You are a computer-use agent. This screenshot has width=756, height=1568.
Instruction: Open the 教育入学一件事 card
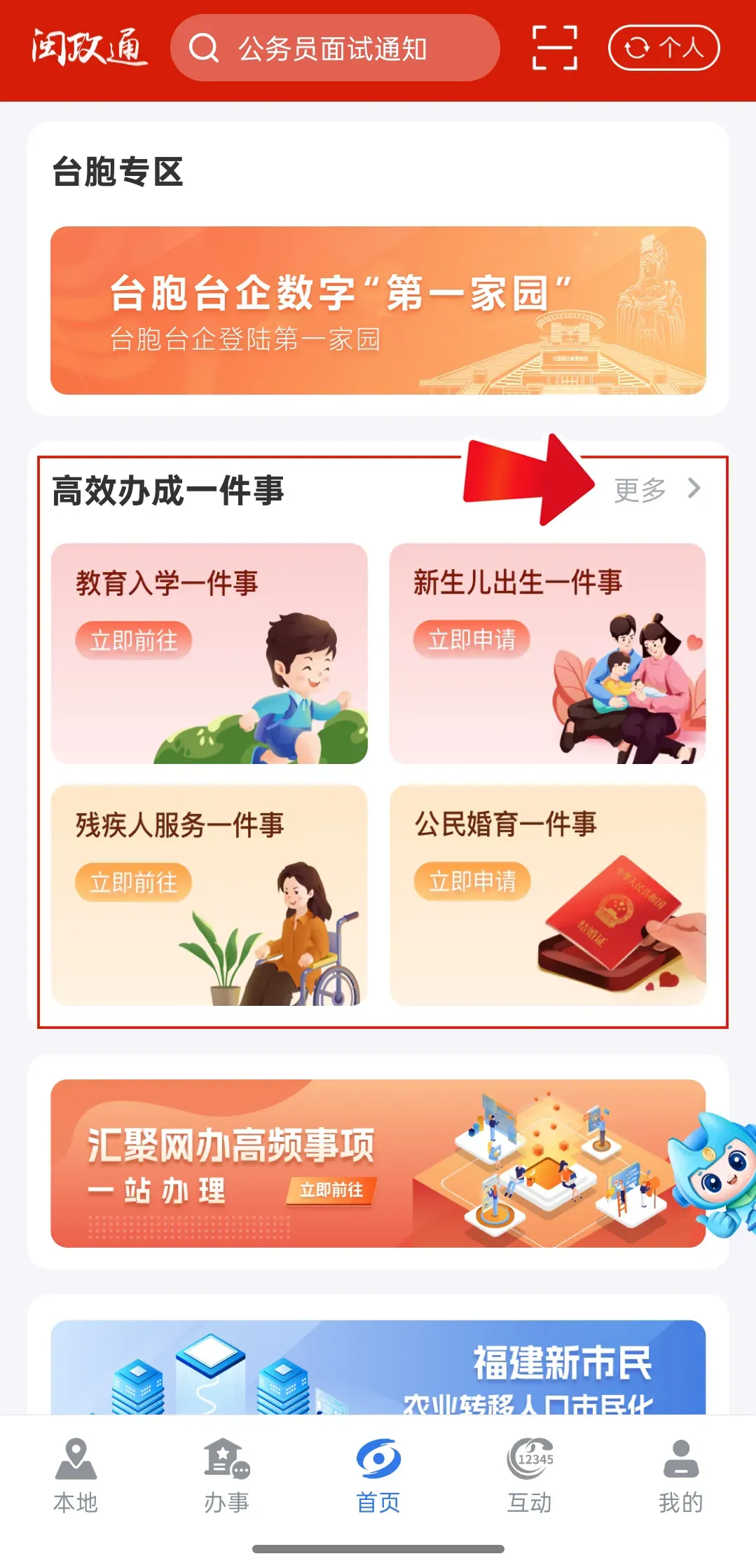coord(209,653)
